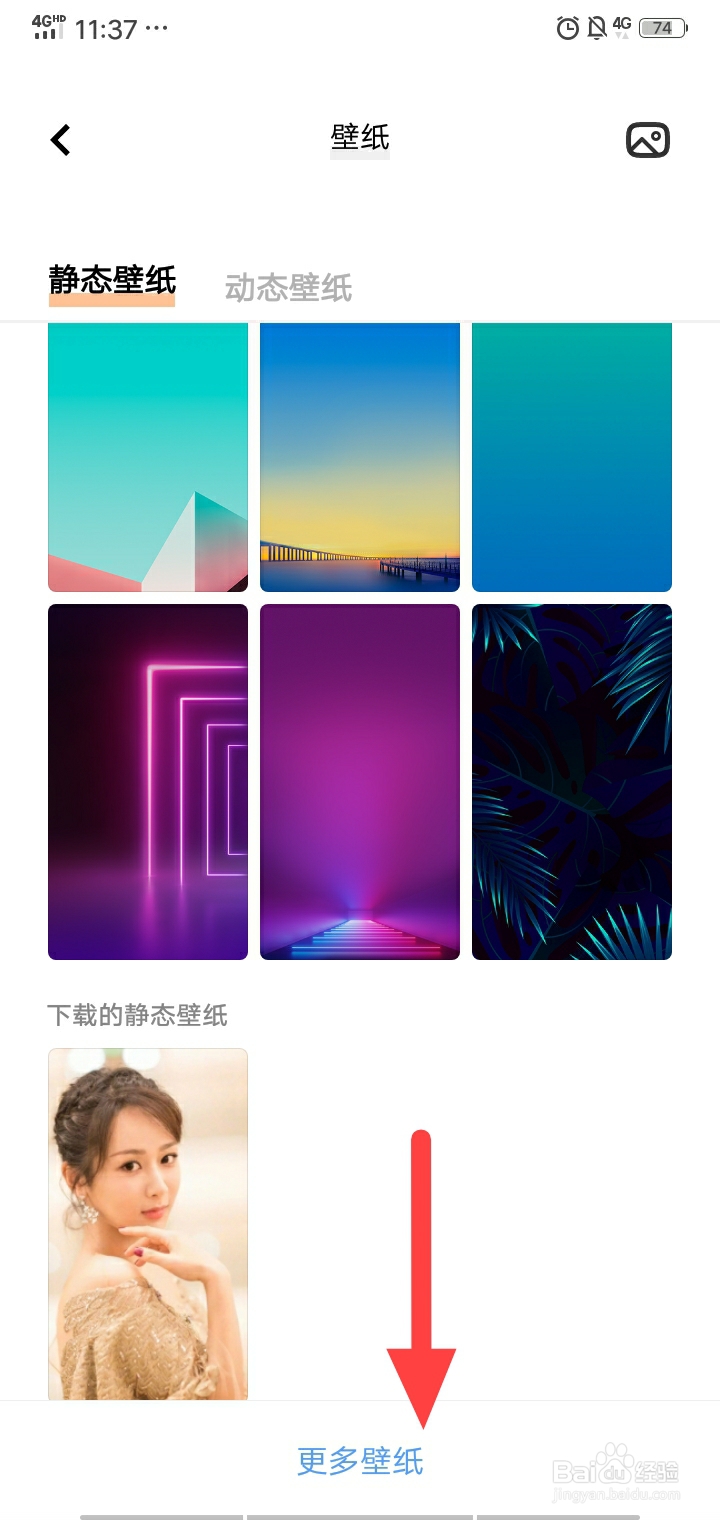Select the 静态壁纸 tab
The width and height of the screenshot is (720, 1520).
(110, 283)
